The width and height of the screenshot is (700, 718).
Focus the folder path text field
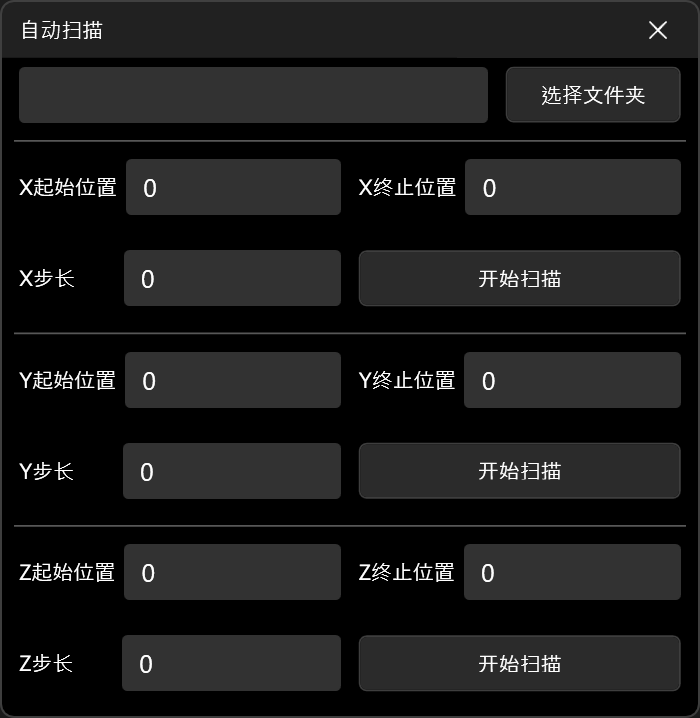pos(253,95)
